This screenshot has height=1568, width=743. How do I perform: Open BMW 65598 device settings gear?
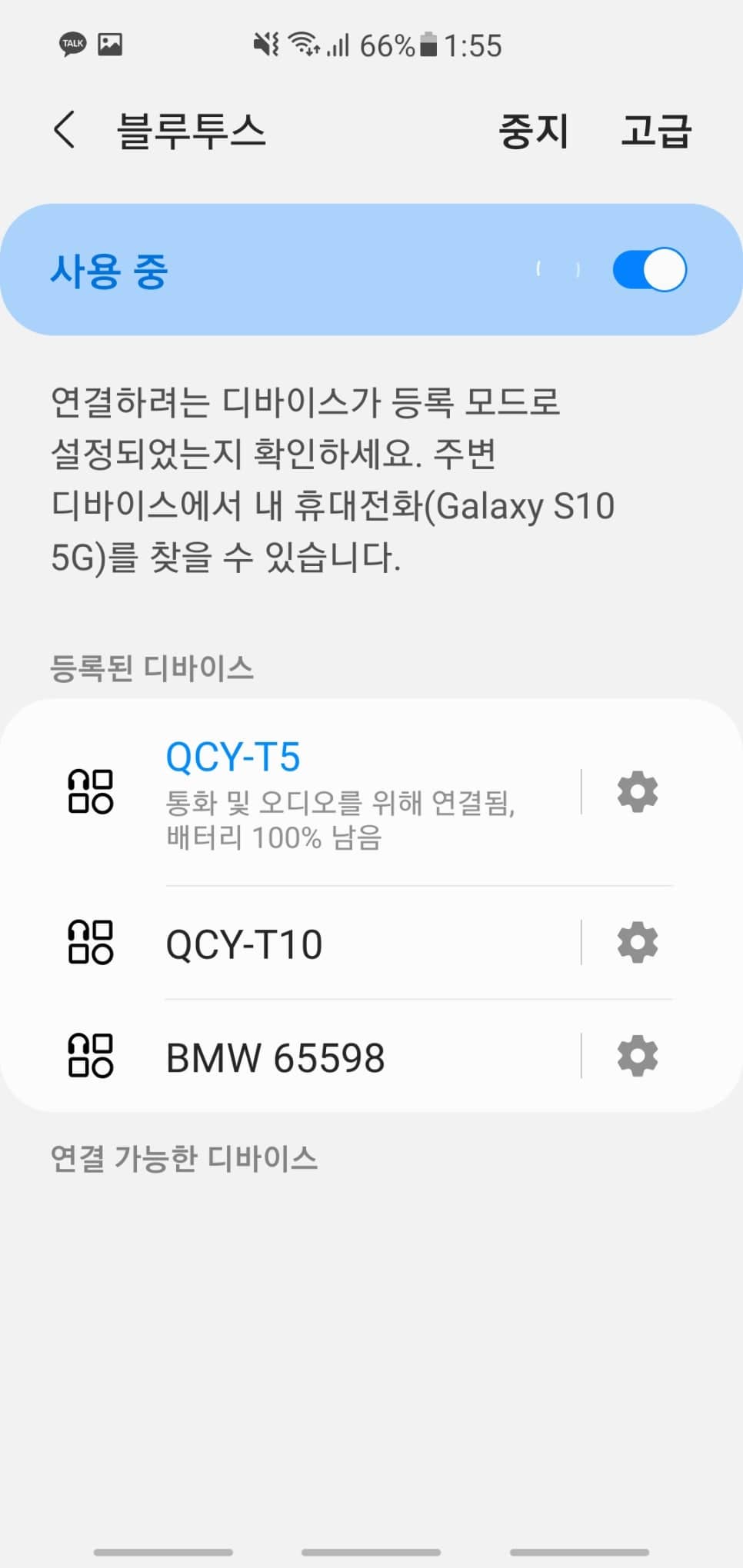coord(636,1056)
